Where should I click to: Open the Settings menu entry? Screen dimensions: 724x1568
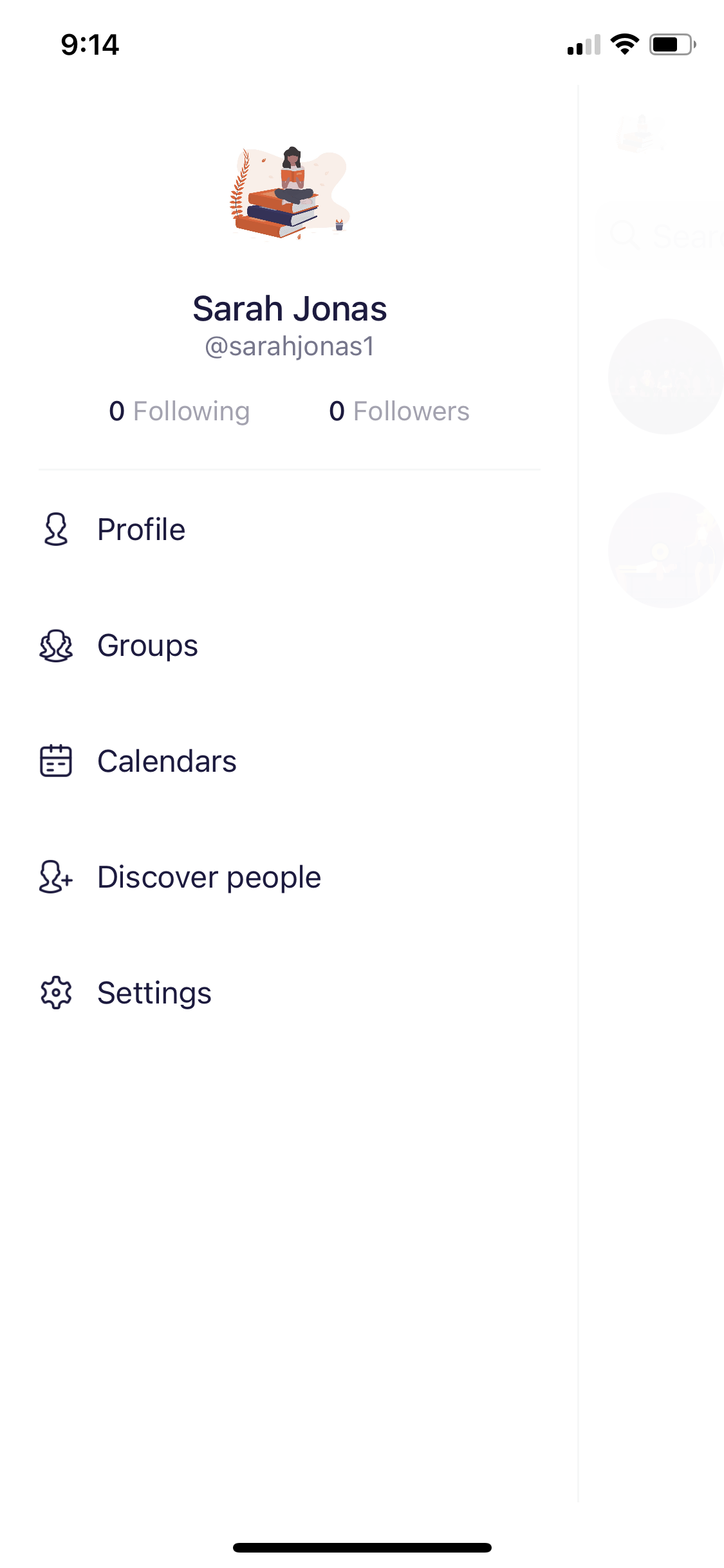point(154,993)
